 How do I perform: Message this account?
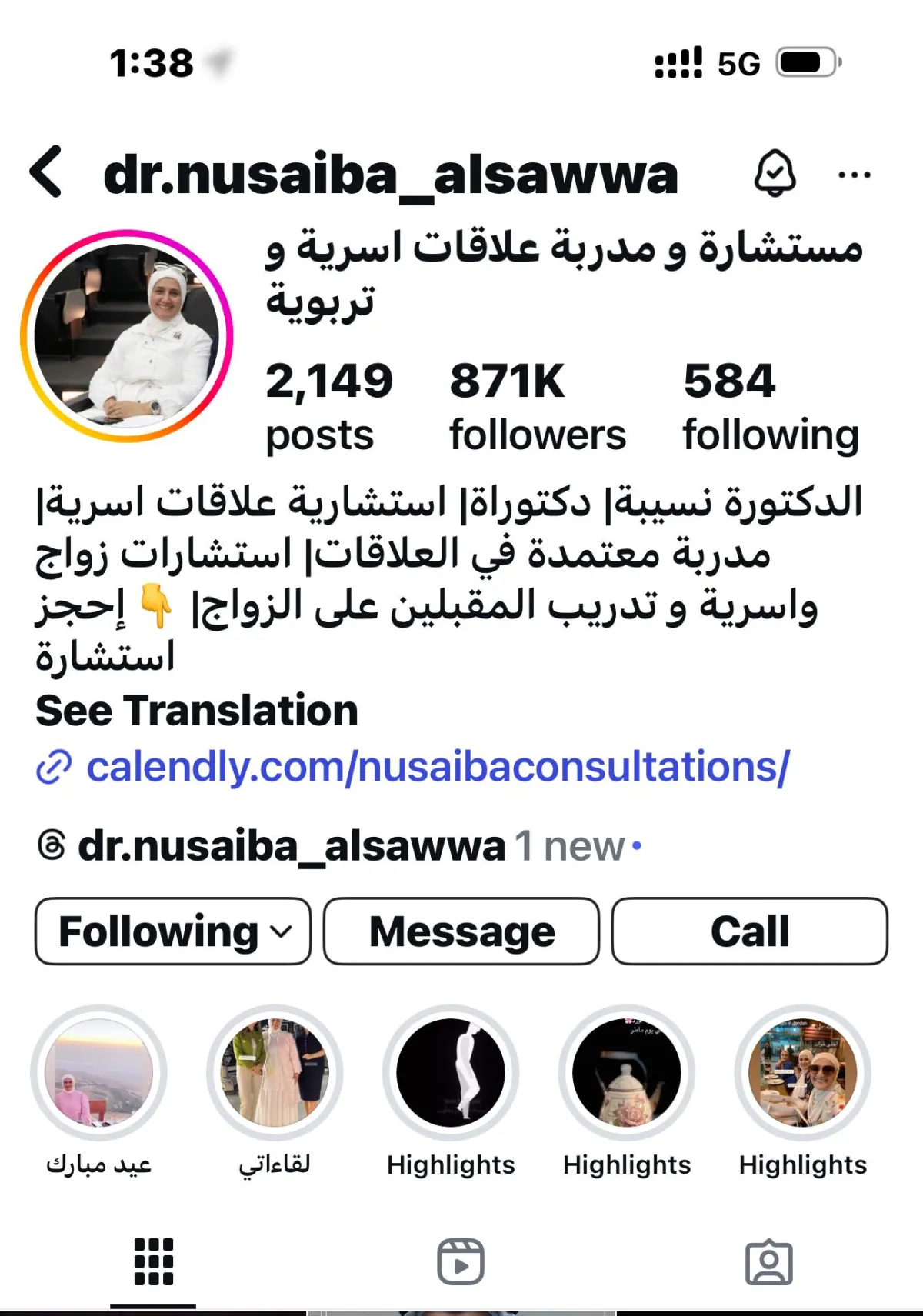tap(461, 931)
